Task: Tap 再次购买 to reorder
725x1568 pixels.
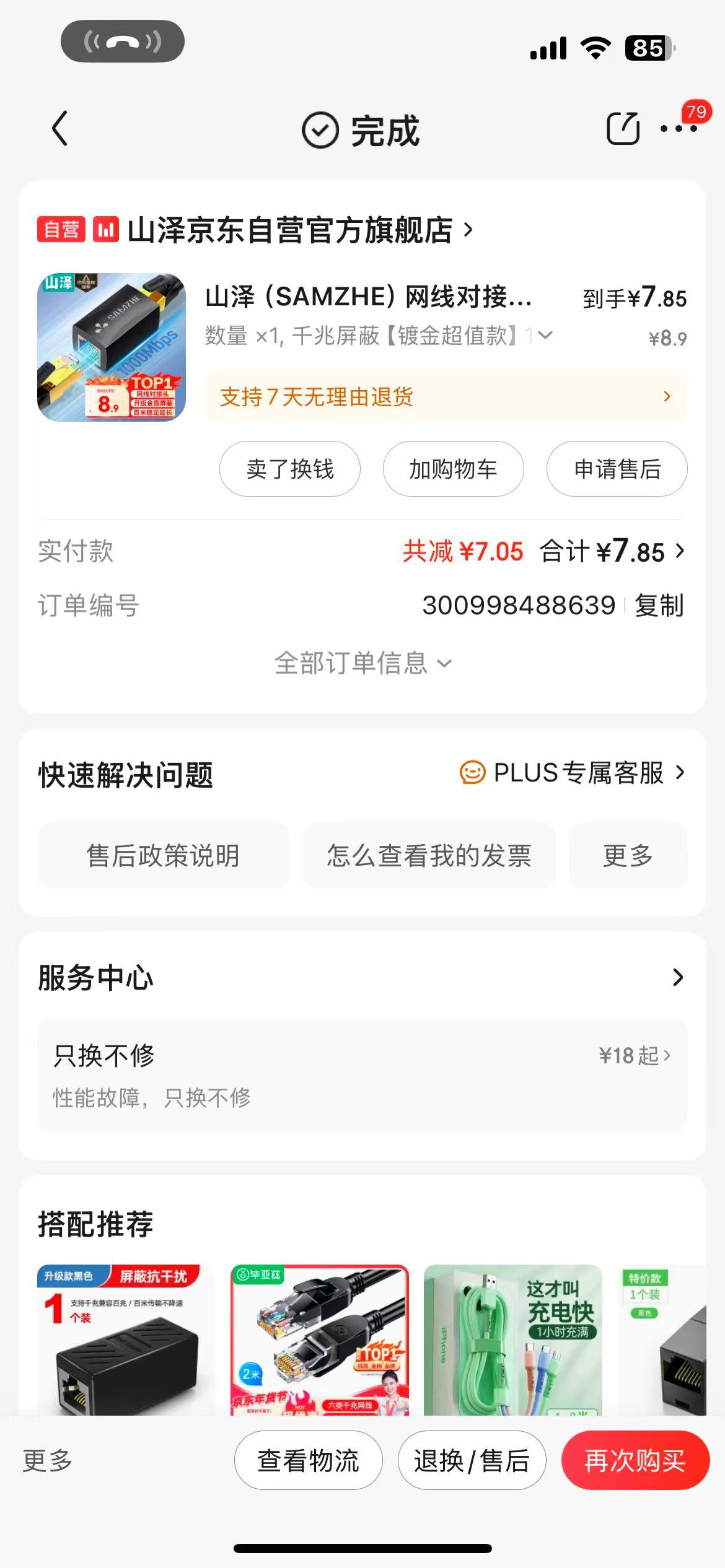Action: coord(636,1460)
